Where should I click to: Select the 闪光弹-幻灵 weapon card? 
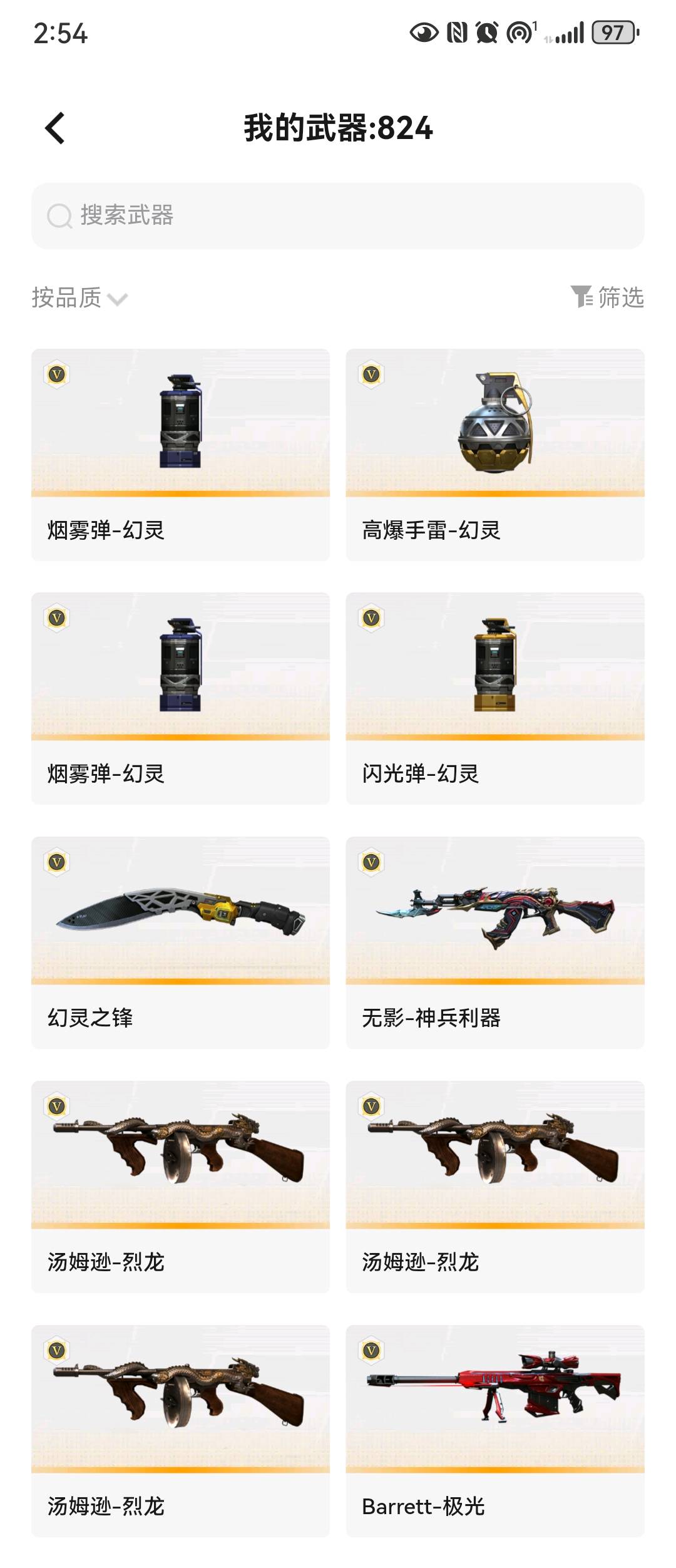(x=494, y=698)
